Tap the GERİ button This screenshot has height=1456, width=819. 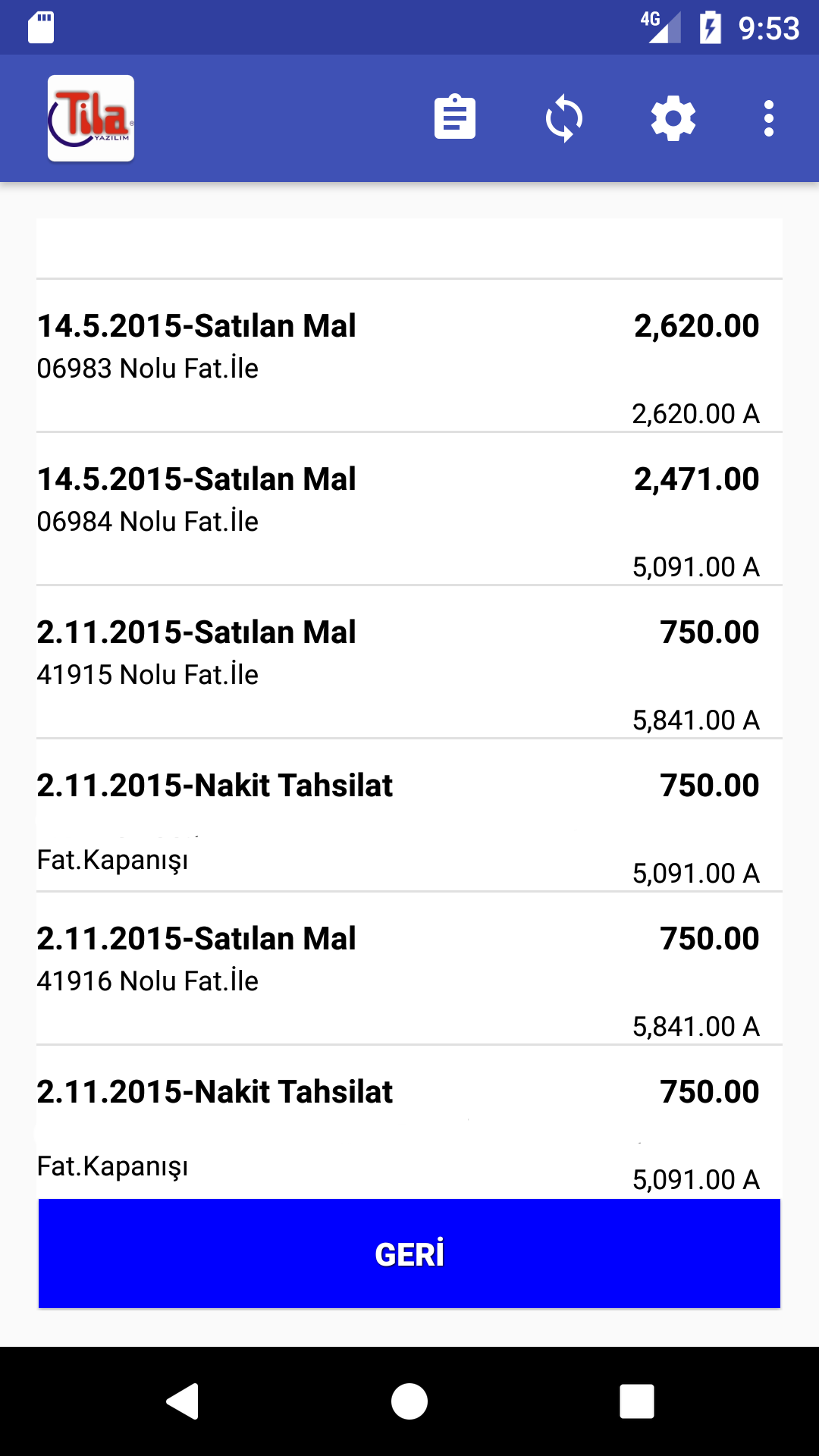pos(409,1254)
